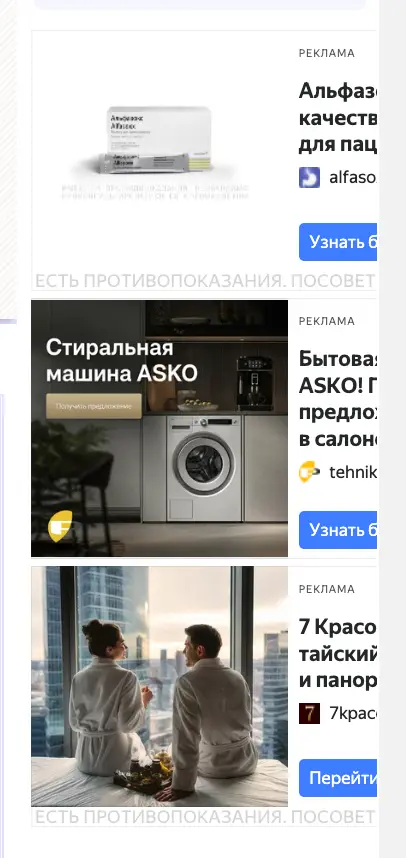Open the alfaso advertiser link
Viewport: 406px width, 858px height.
[x=338, y=178]
